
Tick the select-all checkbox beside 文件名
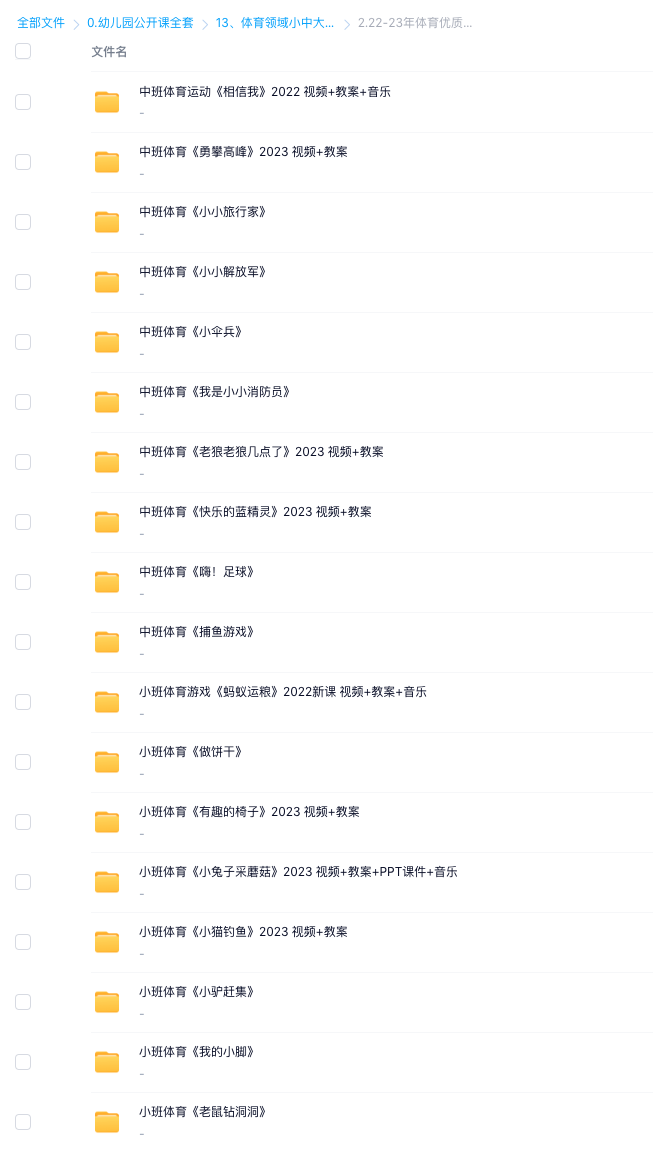click(23, 51)
